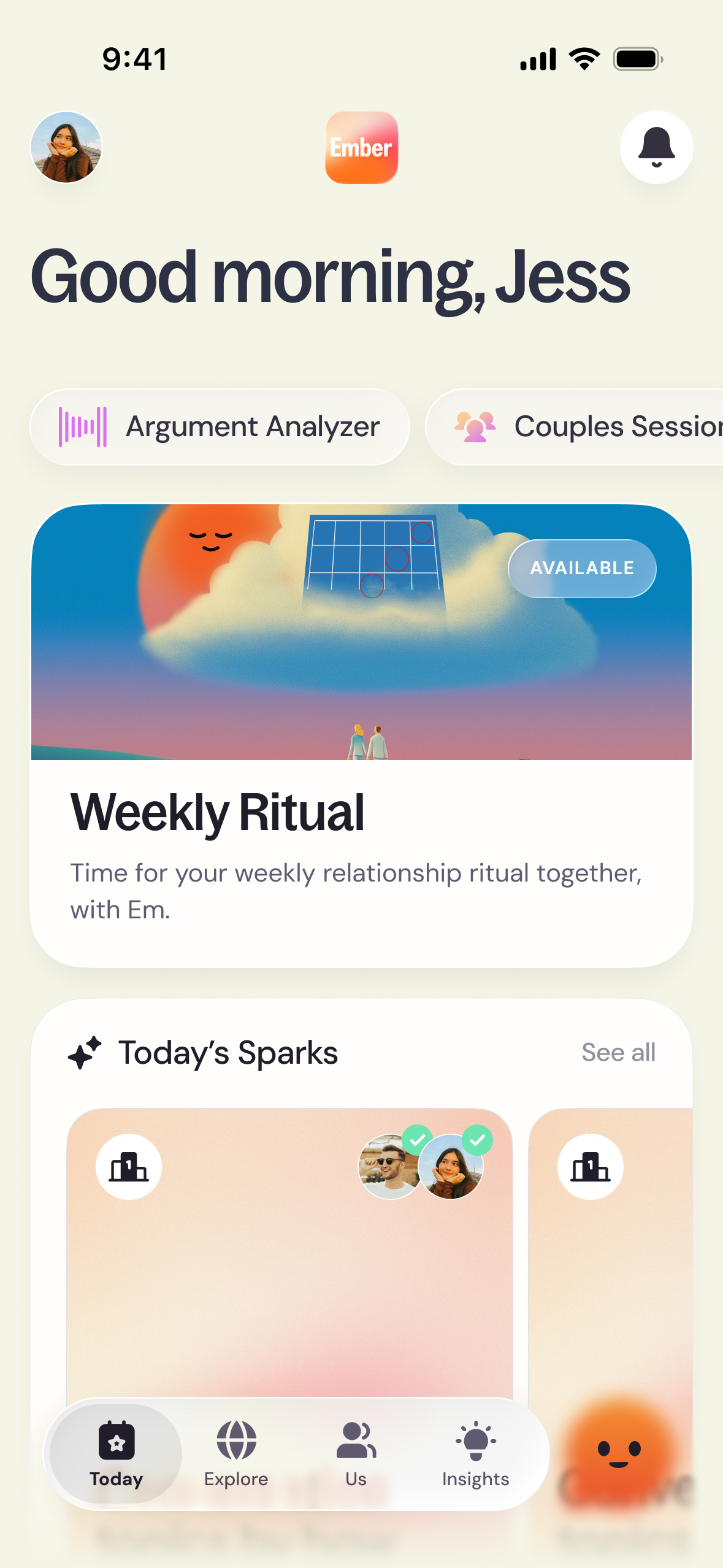Open the notifications bell
Viewport: 723px width, 1568px height.
point(656,147)
